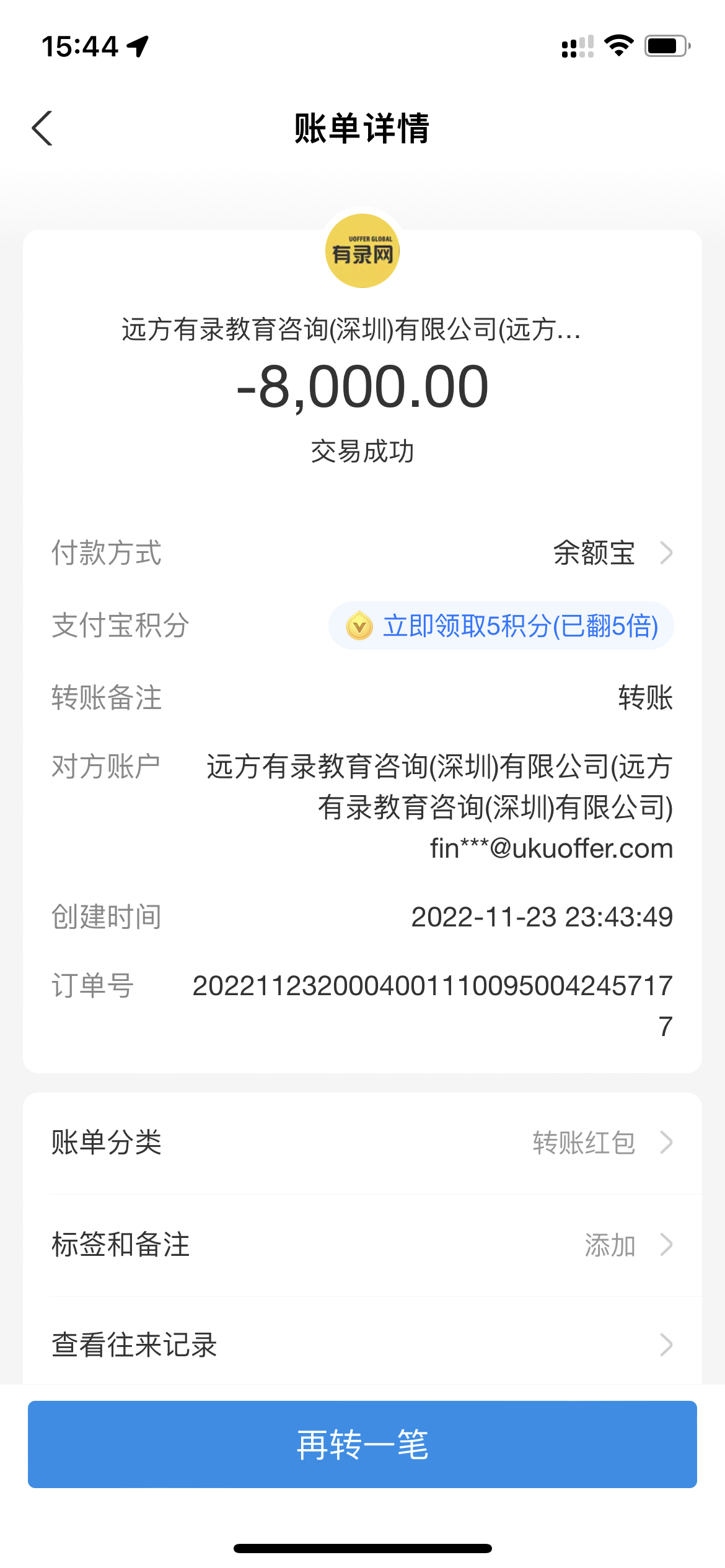This screenshot has height=1568, width=725.
Task: Go back from the 账单详情 page
Action: click(42, 128)
